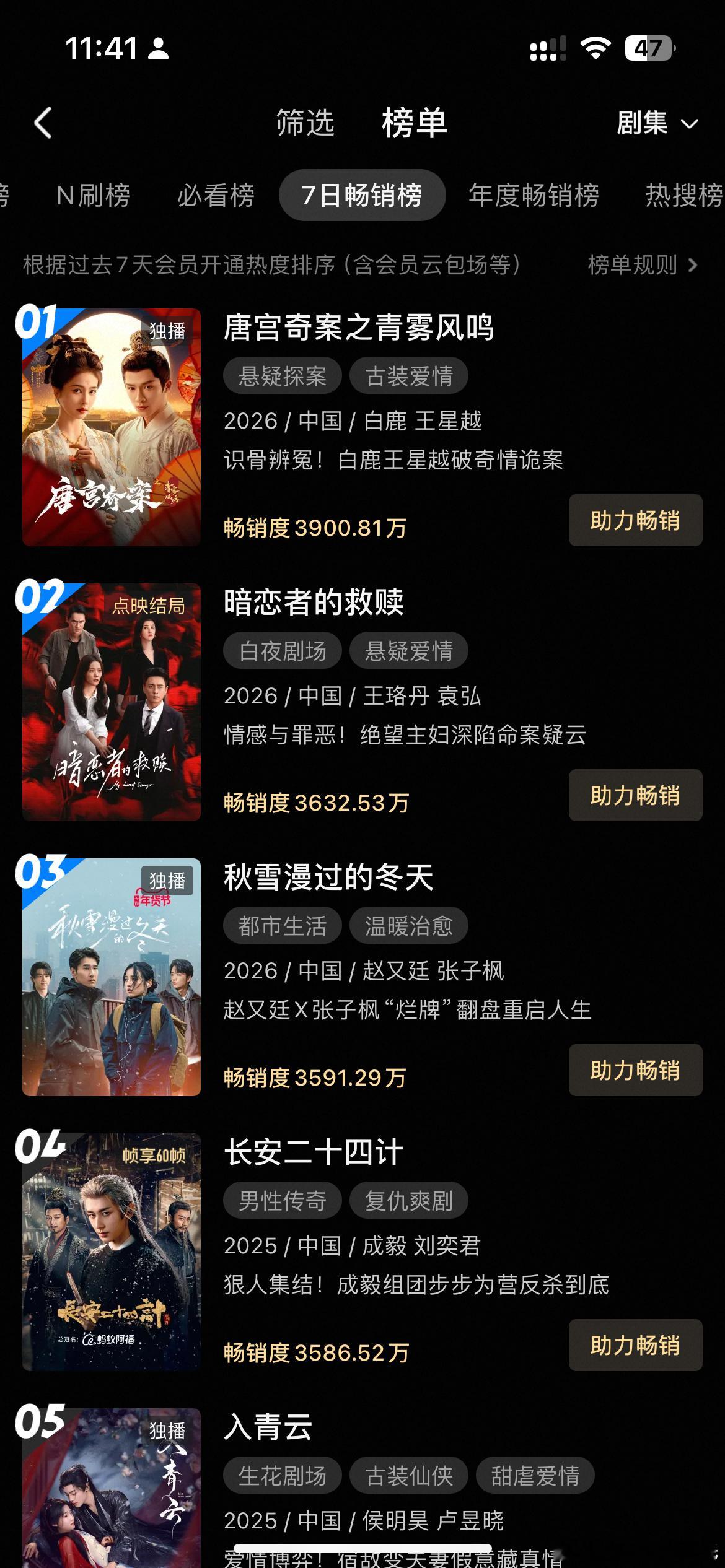
Task: Open the 长安二十四计 poster
Action: coord(112,1252)
